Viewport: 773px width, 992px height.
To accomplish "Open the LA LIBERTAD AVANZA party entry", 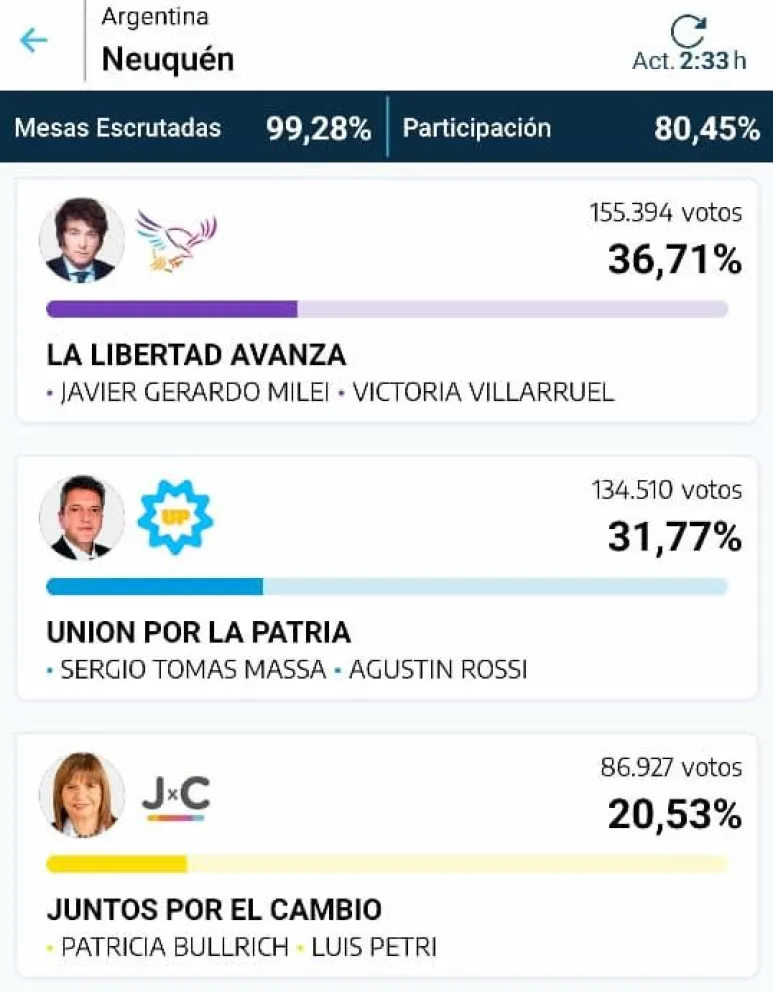I will (x=196, y=355).
